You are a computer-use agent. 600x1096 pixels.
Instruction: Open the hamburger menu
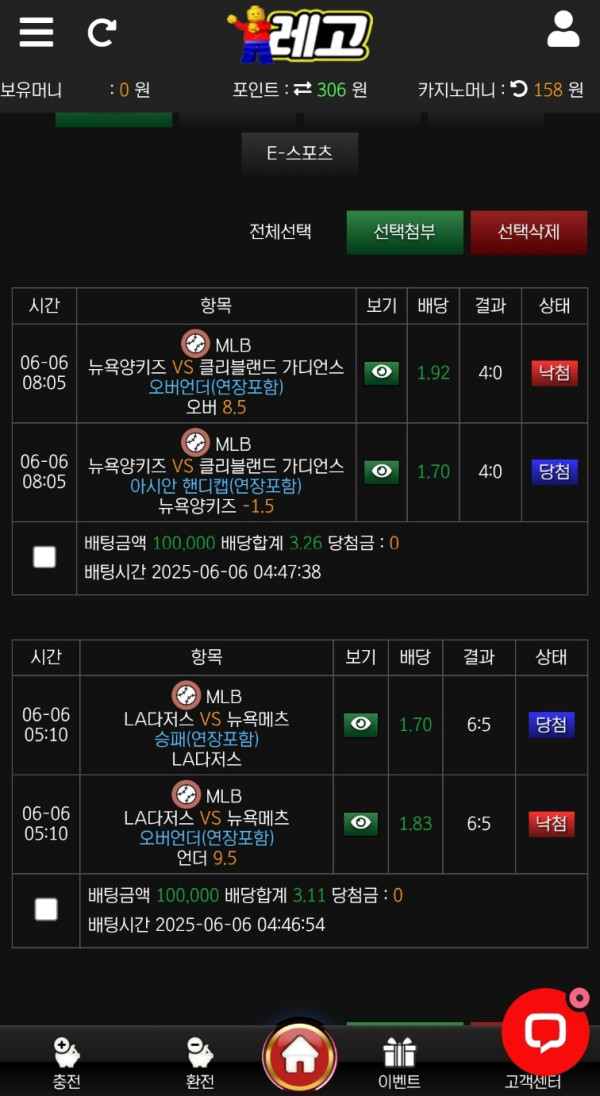tap(36, 32)
